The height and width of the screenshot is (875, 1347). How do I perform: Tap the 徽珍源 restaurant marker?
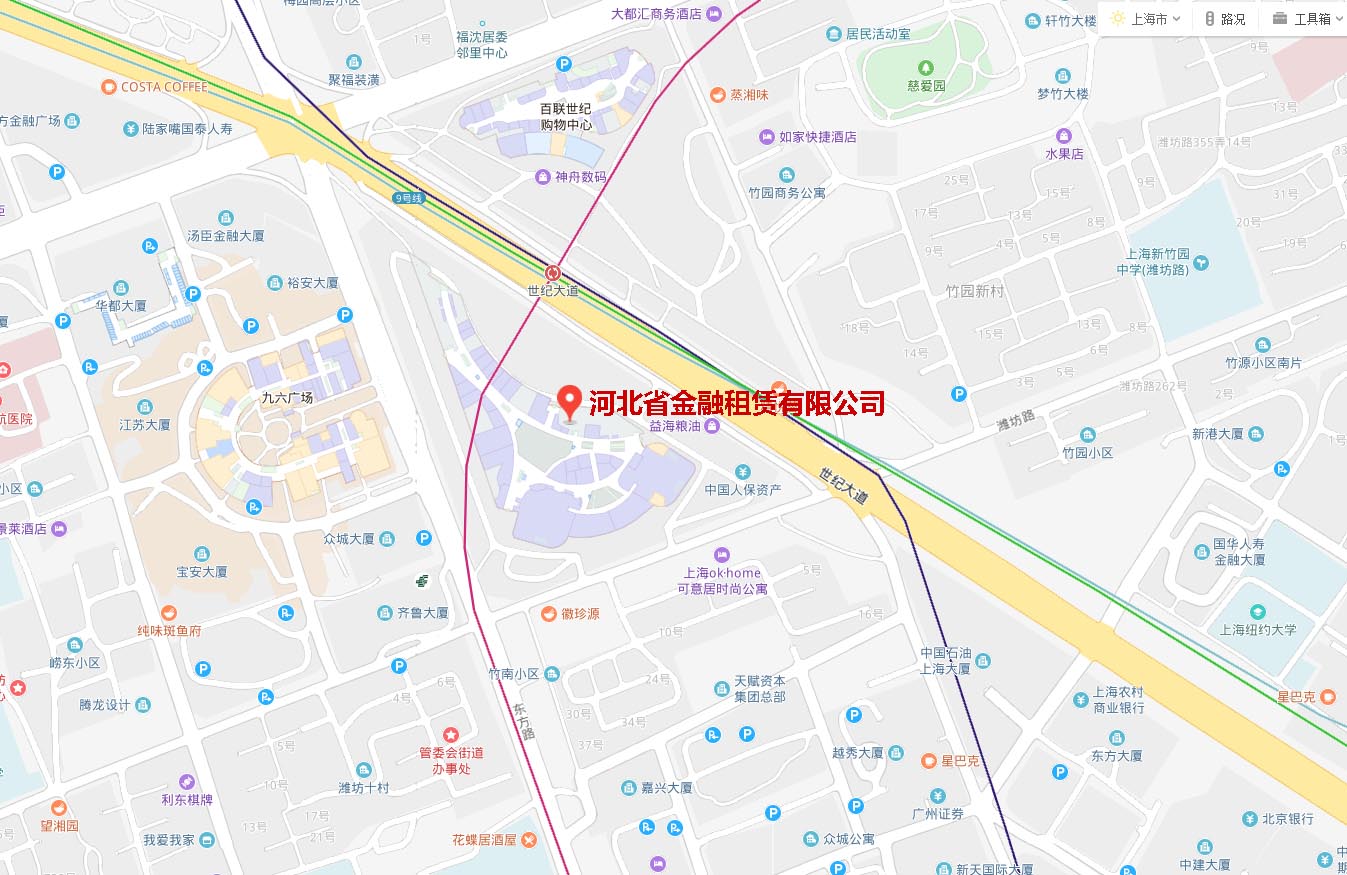[x=548, y=613]
